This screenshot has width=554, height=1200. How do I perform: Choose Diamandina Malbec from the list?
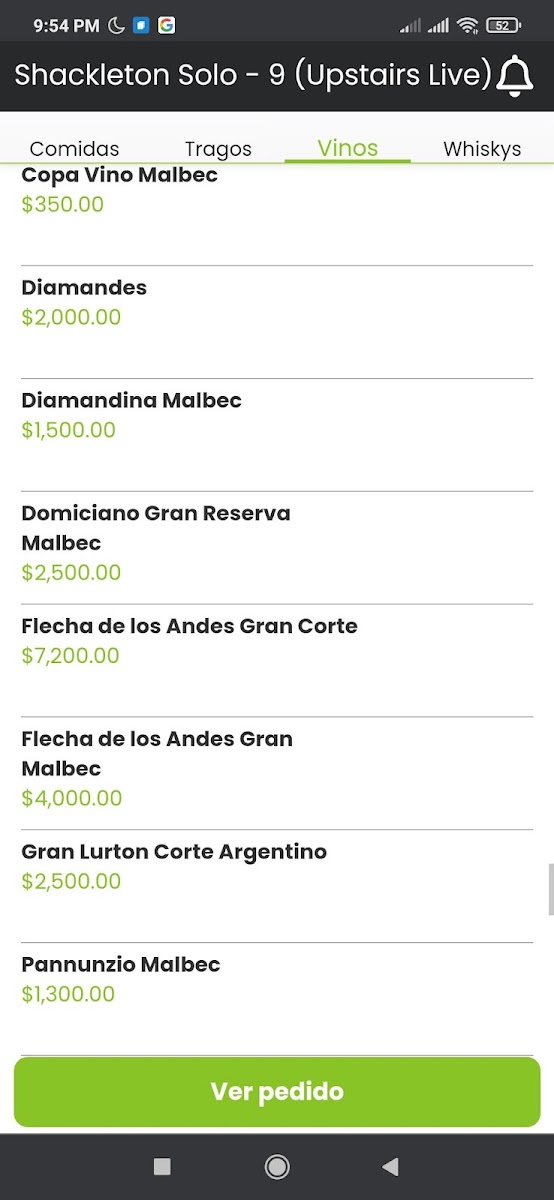click(x=277, y=435)
